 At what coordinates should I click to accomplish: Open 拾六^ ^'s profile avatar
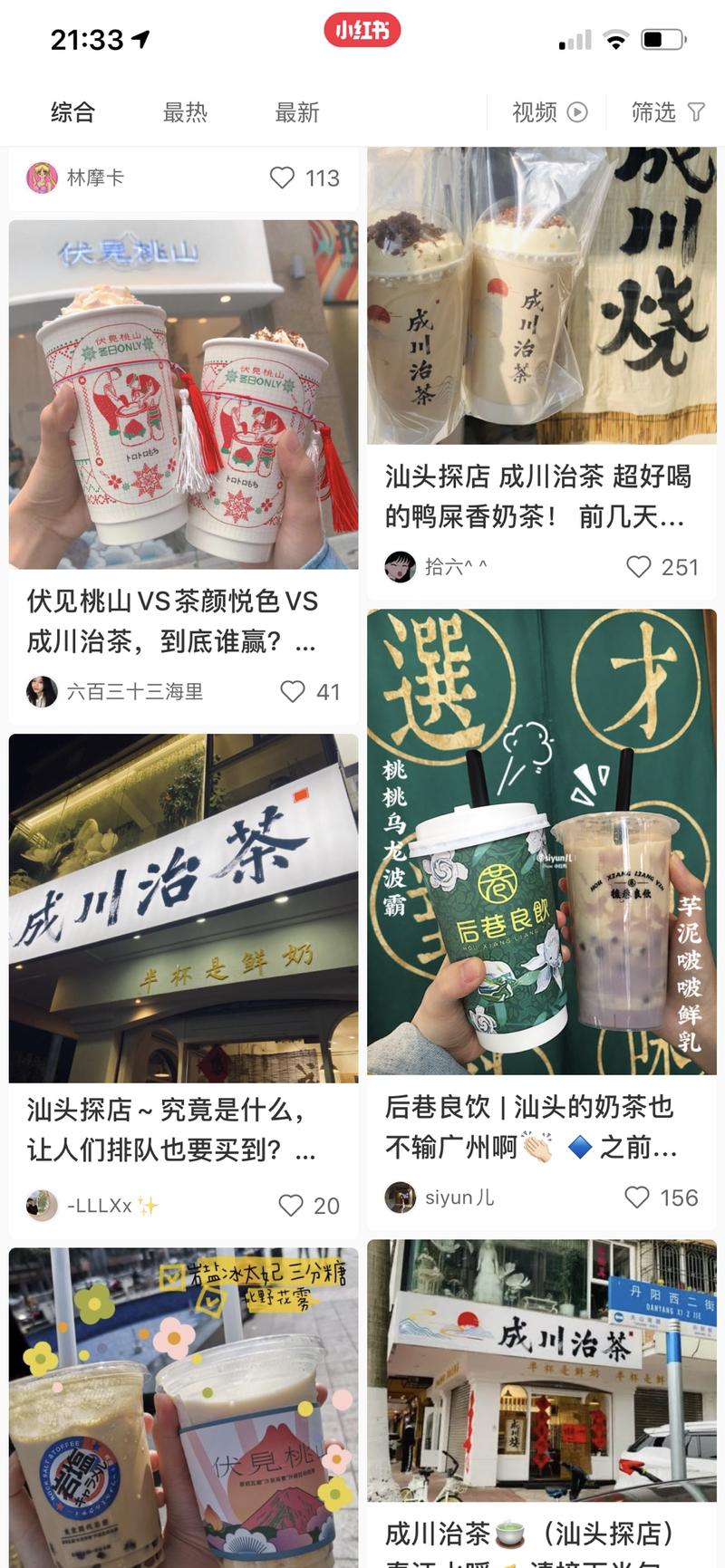point(401,567)
